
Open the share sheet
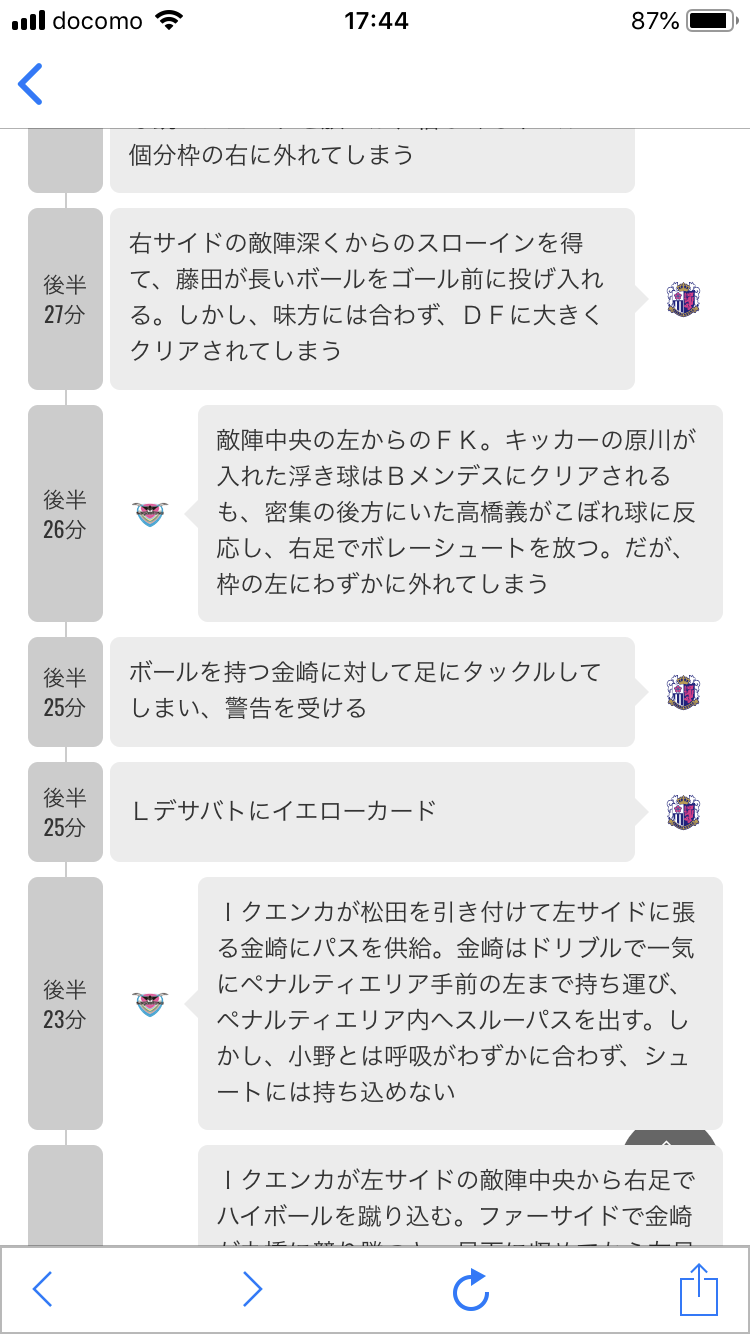click(699, 1289)
